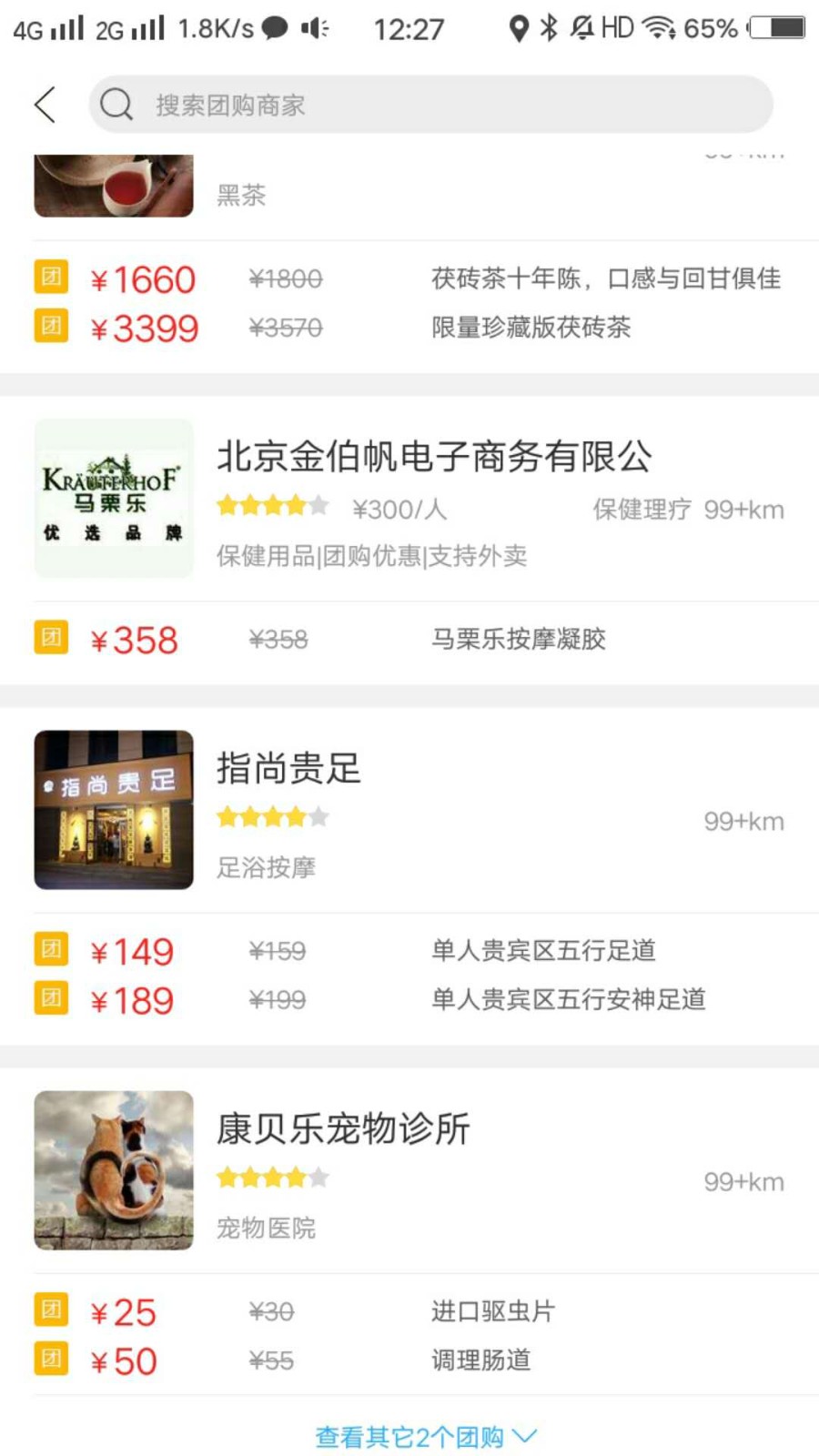Click the magnifying glass search icon

click(115, 104)
